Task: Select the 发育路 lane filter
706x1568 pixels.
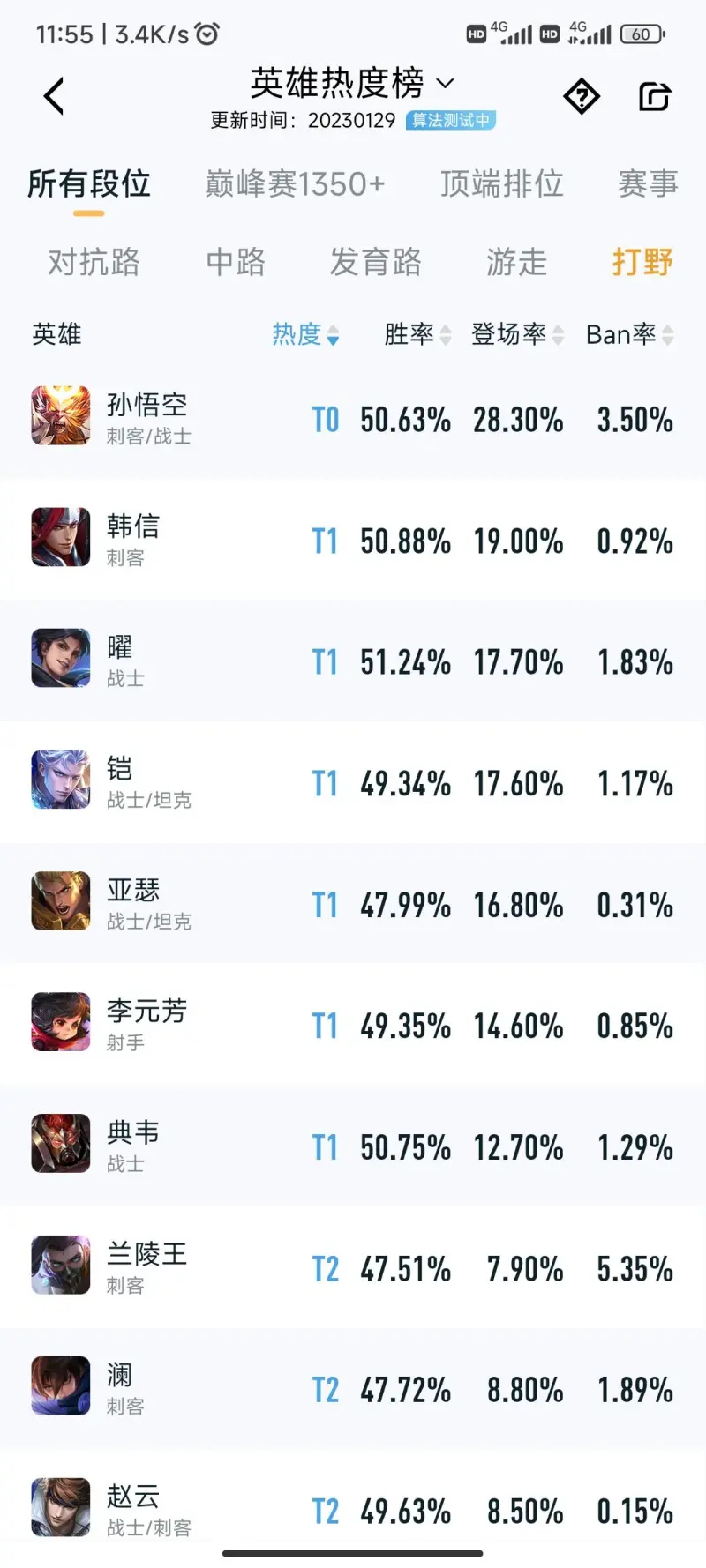Action: [375, 262]
